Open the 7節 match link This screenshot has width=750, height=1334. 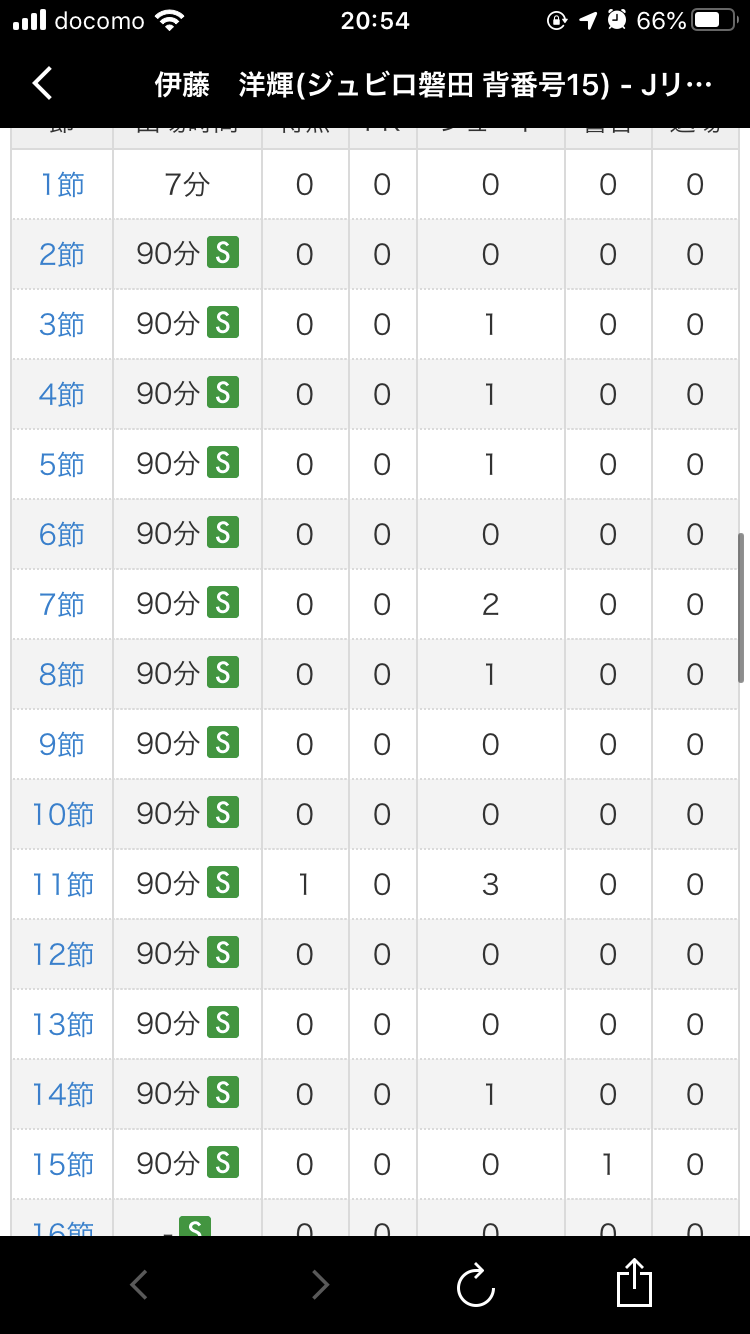pos(62,605)
